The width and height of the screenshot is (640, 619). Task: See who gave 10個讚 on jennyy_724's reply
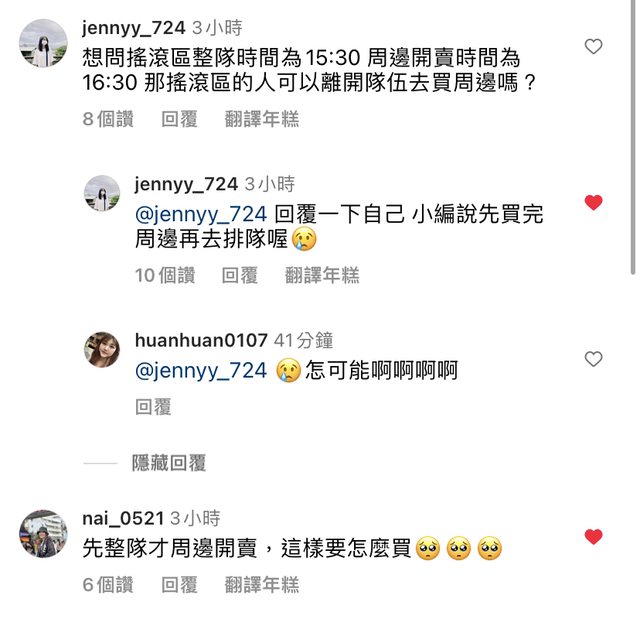point(165,275)
